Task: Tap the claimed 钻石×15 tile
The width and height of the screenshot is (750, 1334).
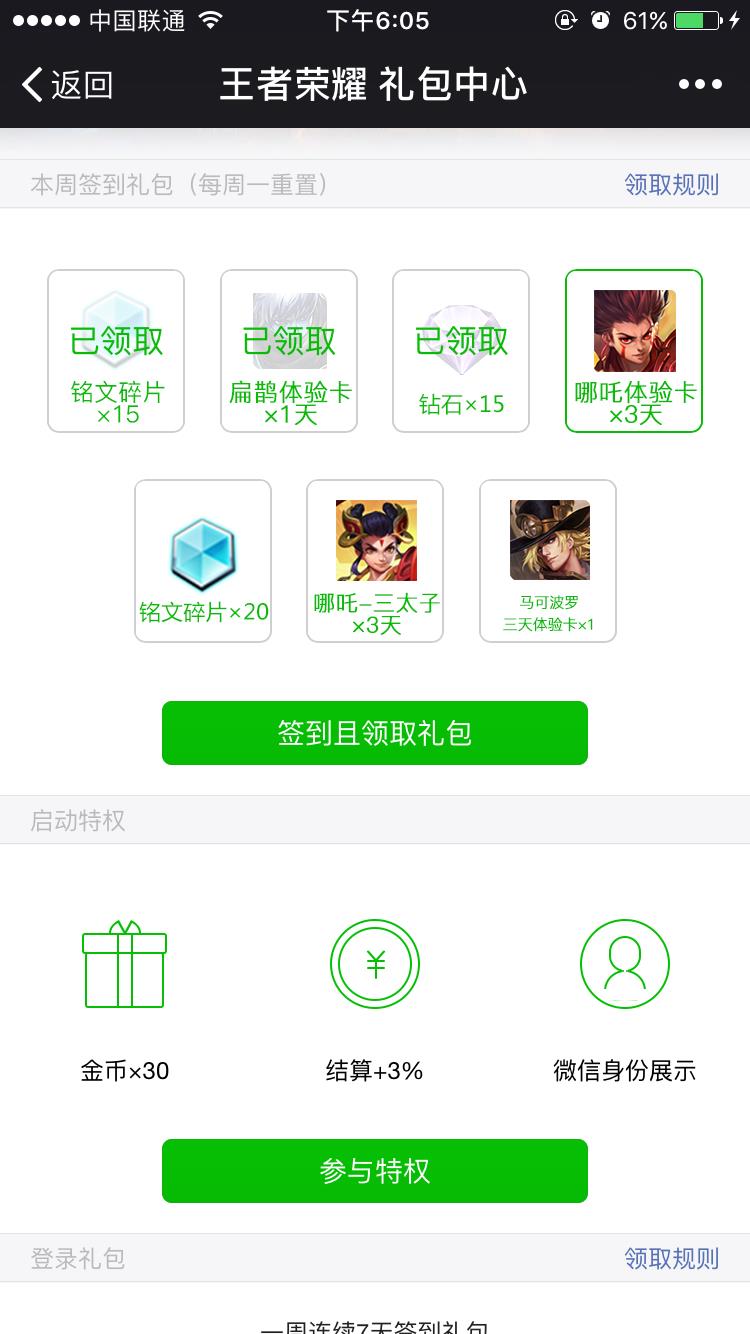Action: tap(461, 351)
